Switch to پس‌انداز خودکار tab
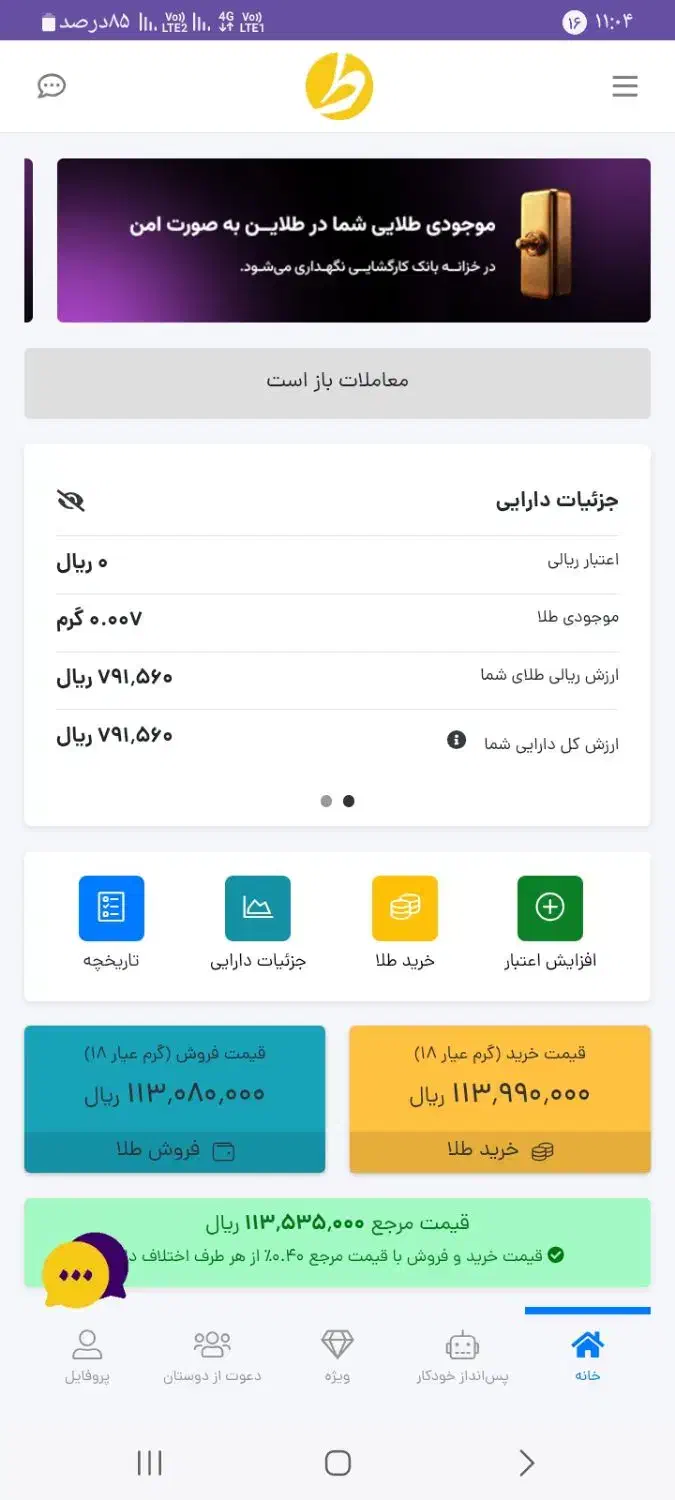Viewport: 675px width, 1500px height. tap(462, 1356)
